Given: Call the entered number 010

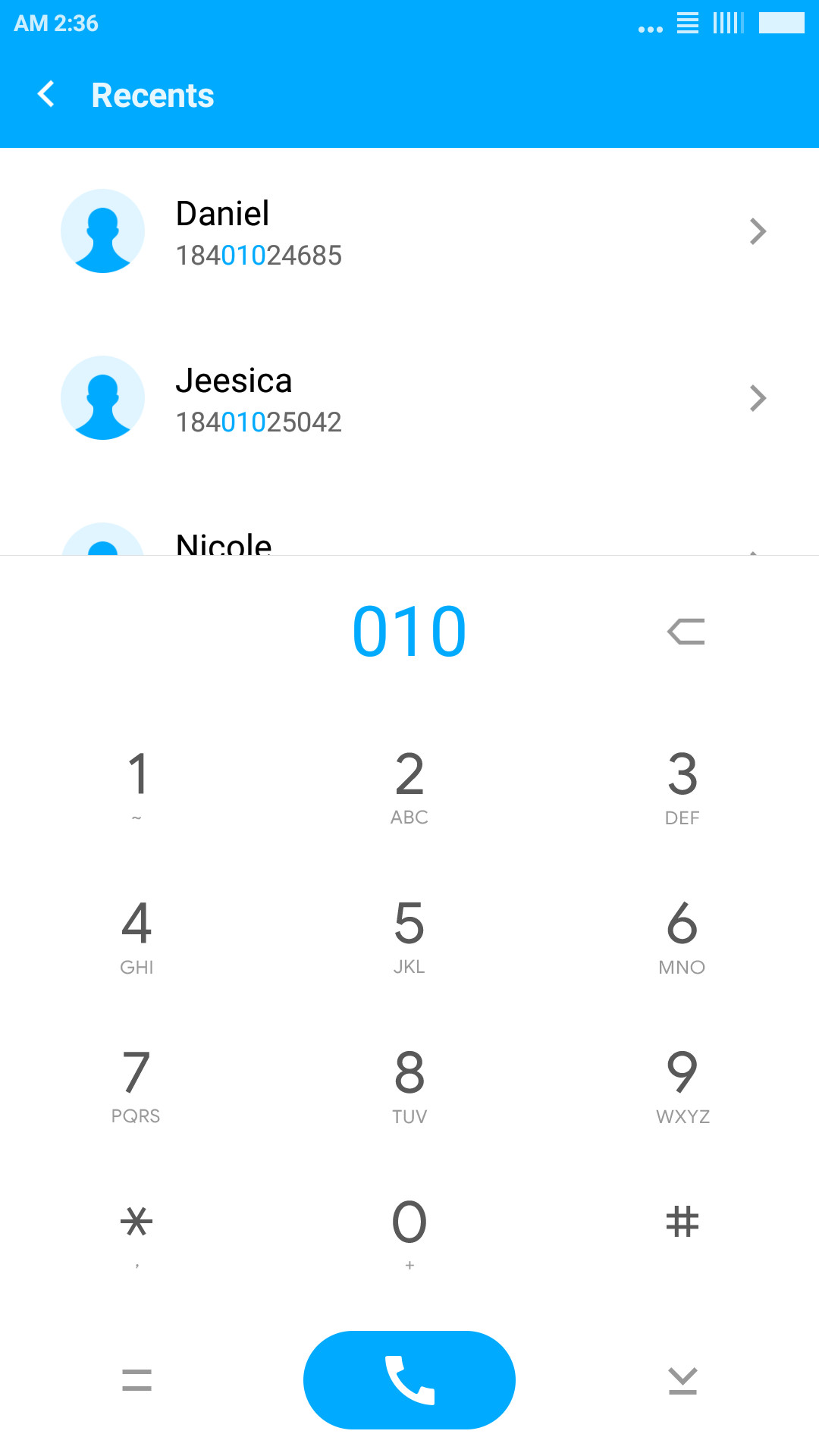Looking at the screenshot, I should 409,1380.
